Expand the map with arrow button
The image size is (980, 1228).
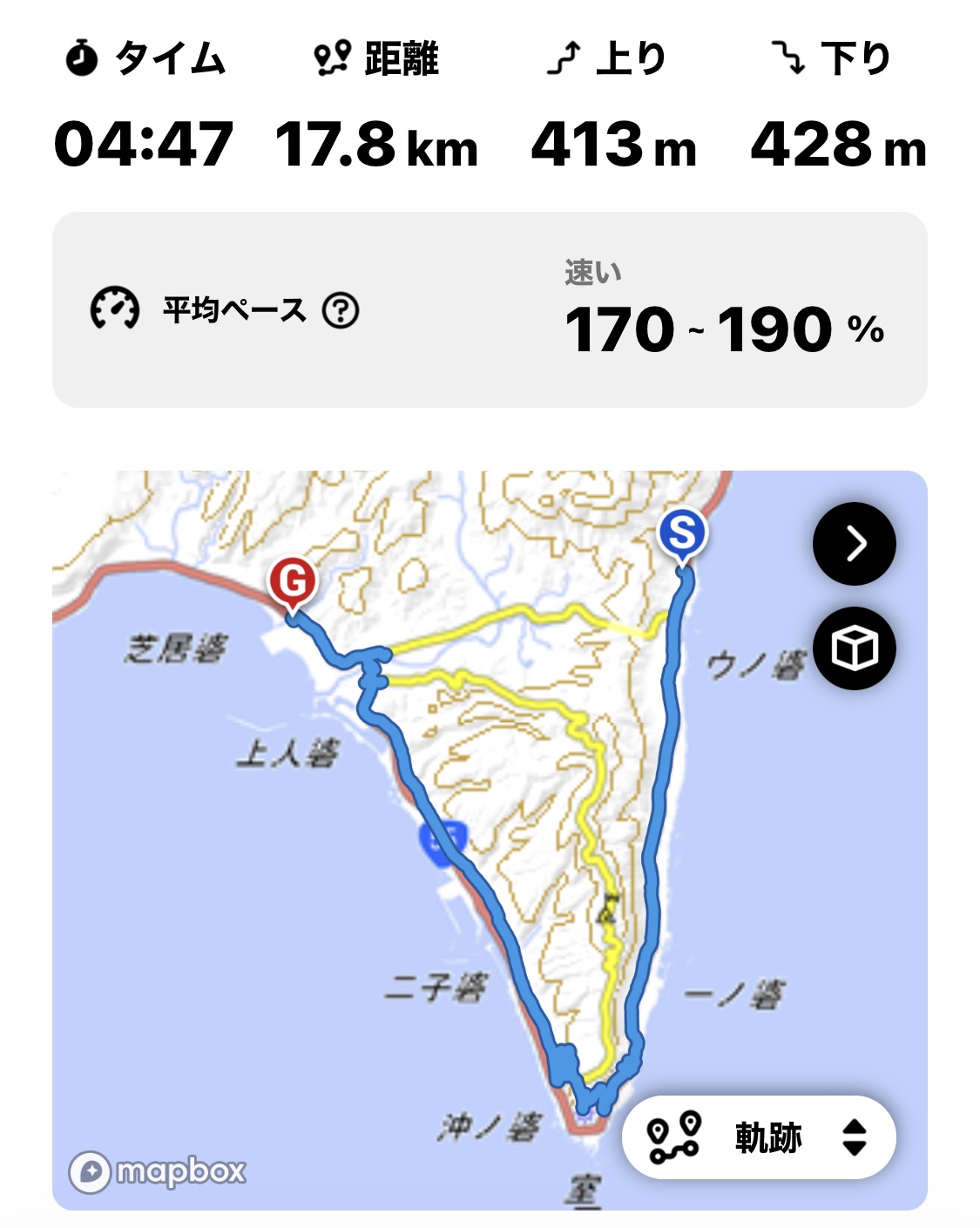tap(854, 544)
